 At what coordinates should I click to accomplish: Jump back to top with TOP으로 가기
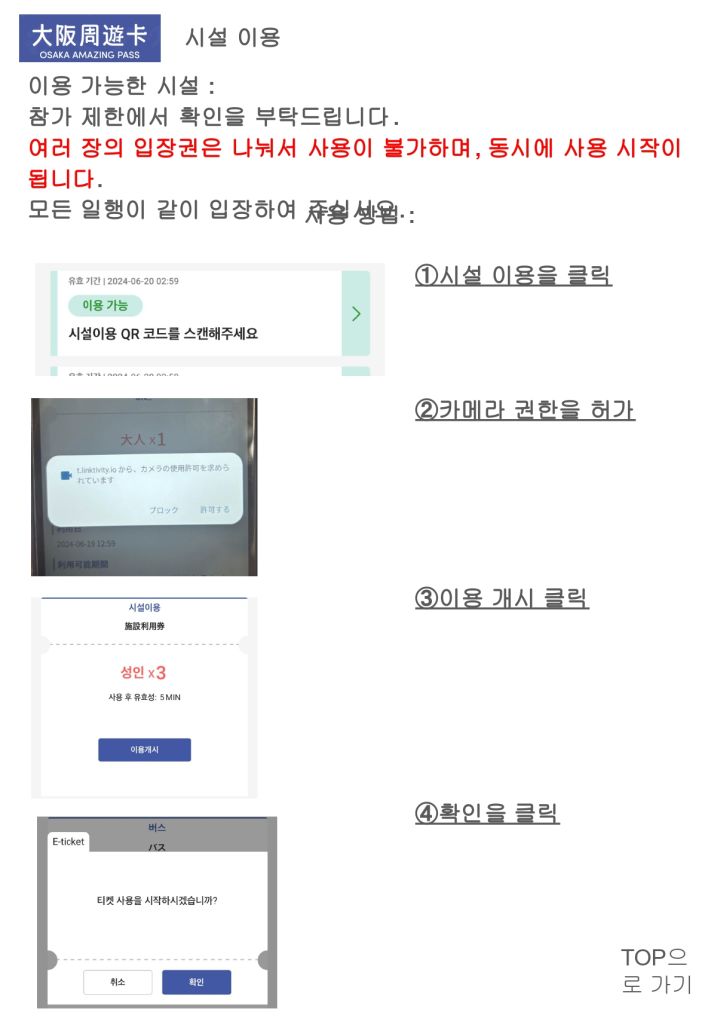click(x=655, y=970)
